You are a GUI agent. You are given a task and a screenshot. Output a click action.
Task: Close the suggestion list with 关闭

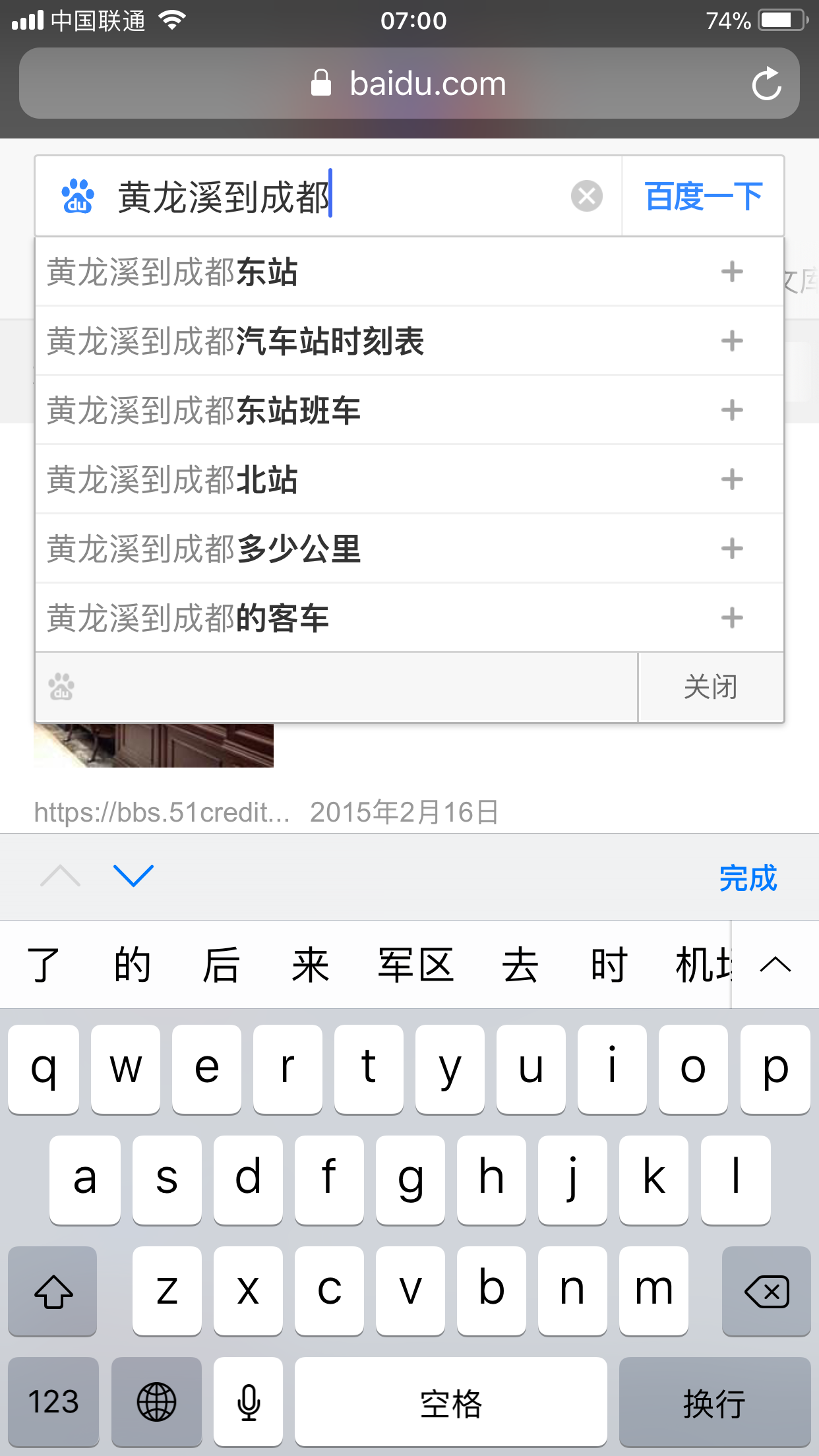(x=711, y=687)
